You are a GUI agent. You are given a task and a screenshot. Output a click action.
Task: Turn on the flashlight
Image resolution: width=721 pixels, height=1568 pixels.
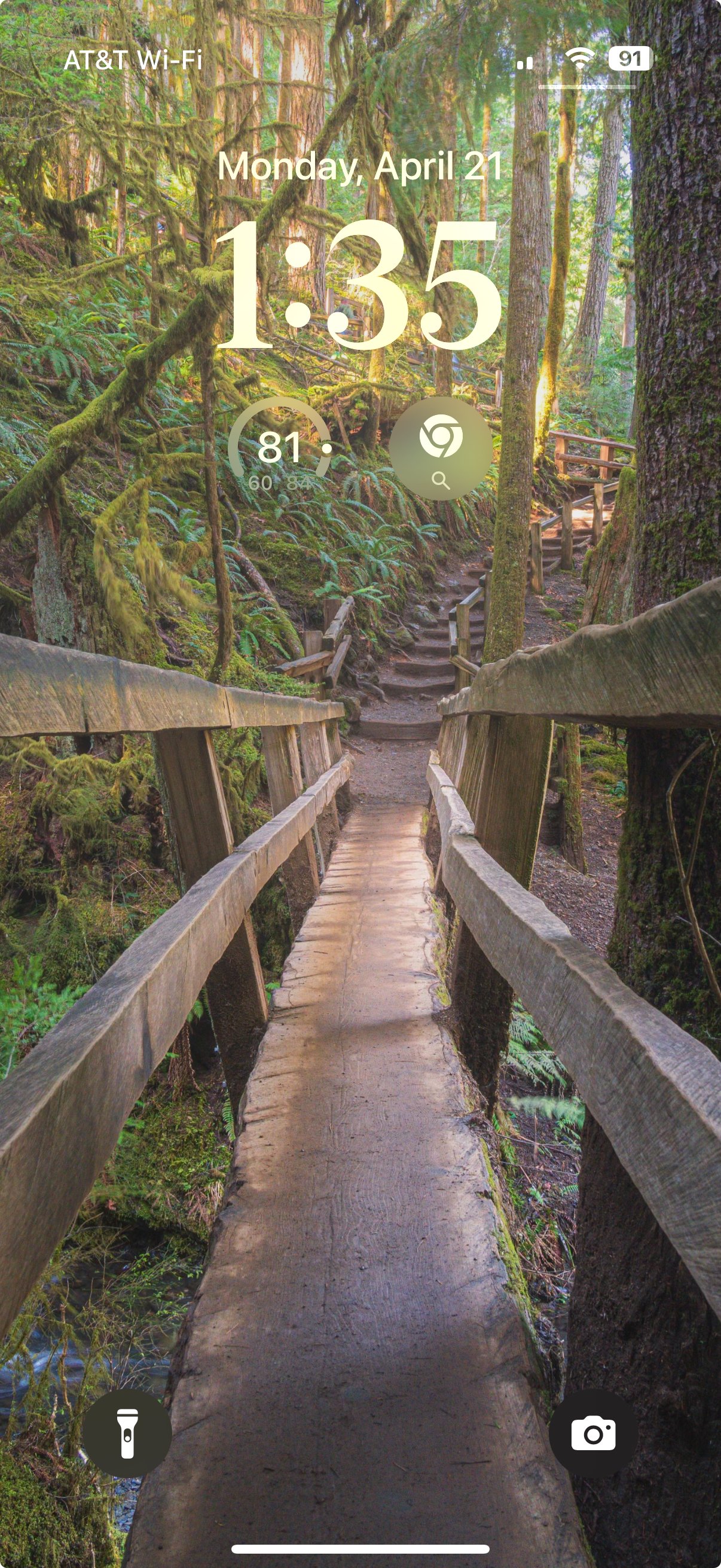pos(127,1433)
